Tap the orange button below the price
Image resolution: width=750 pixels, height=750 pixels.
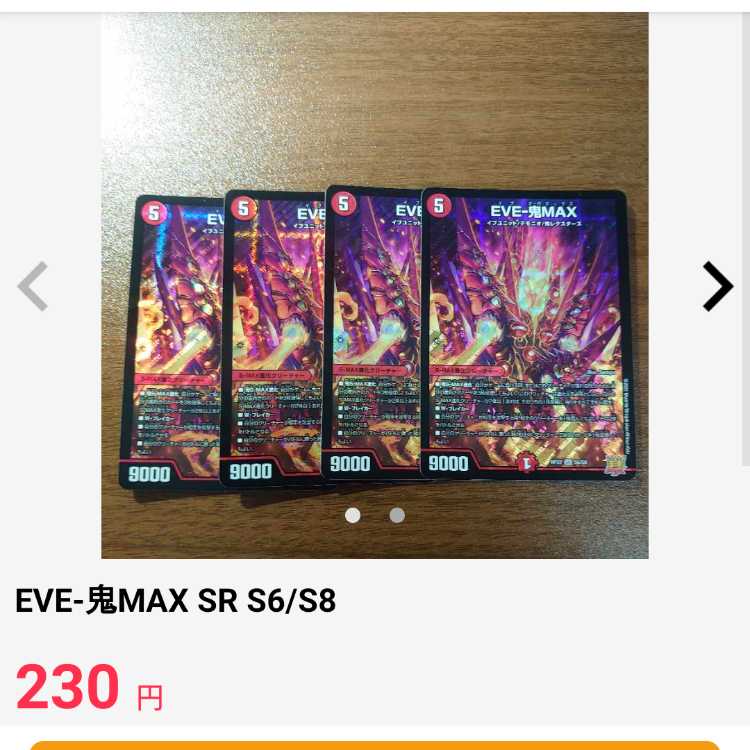pos(374,744)
